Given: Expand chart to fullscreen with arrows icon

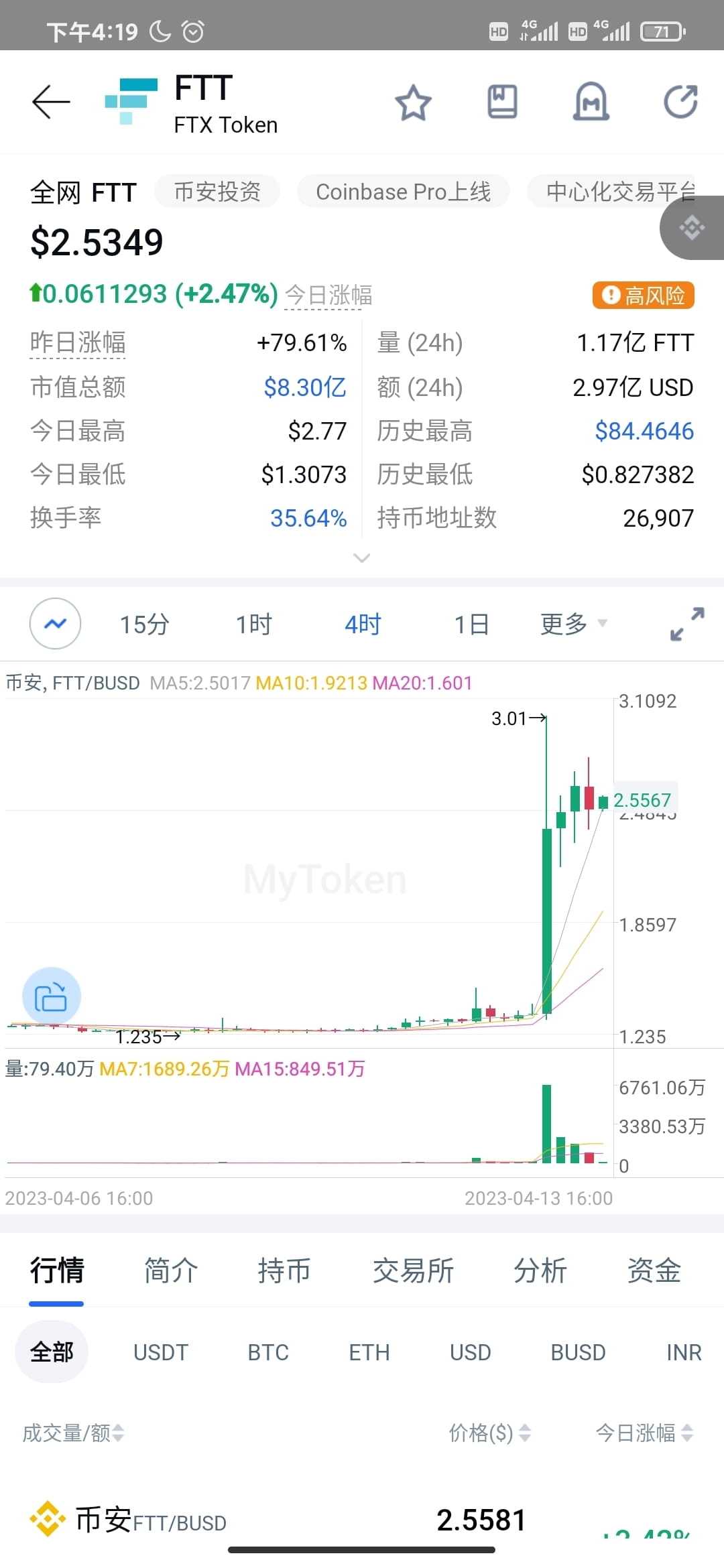Looking at the screenshot, I should [x=685, y=623].
